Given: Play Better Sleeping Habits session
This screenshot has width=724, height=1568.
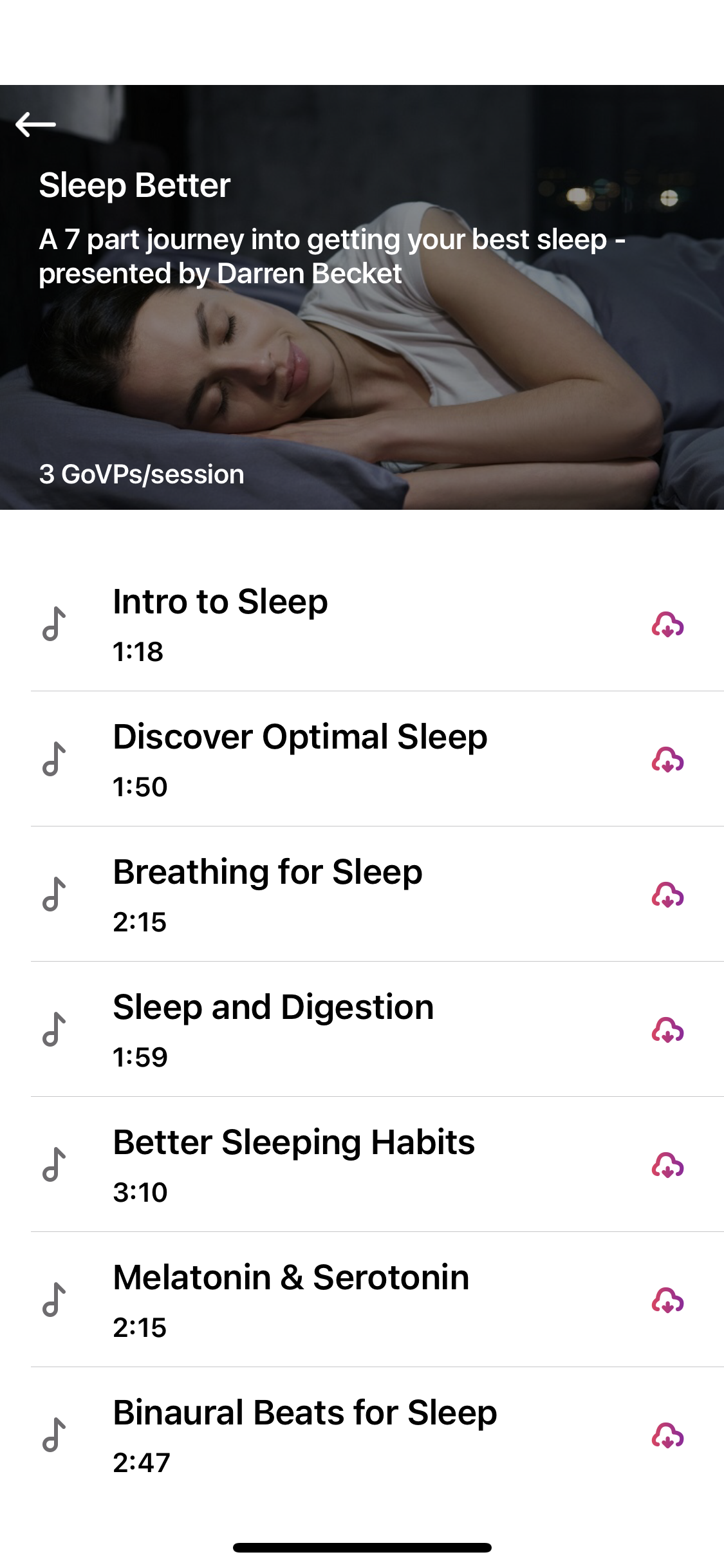Looking at the screenshot, I should pos(377,1164).
